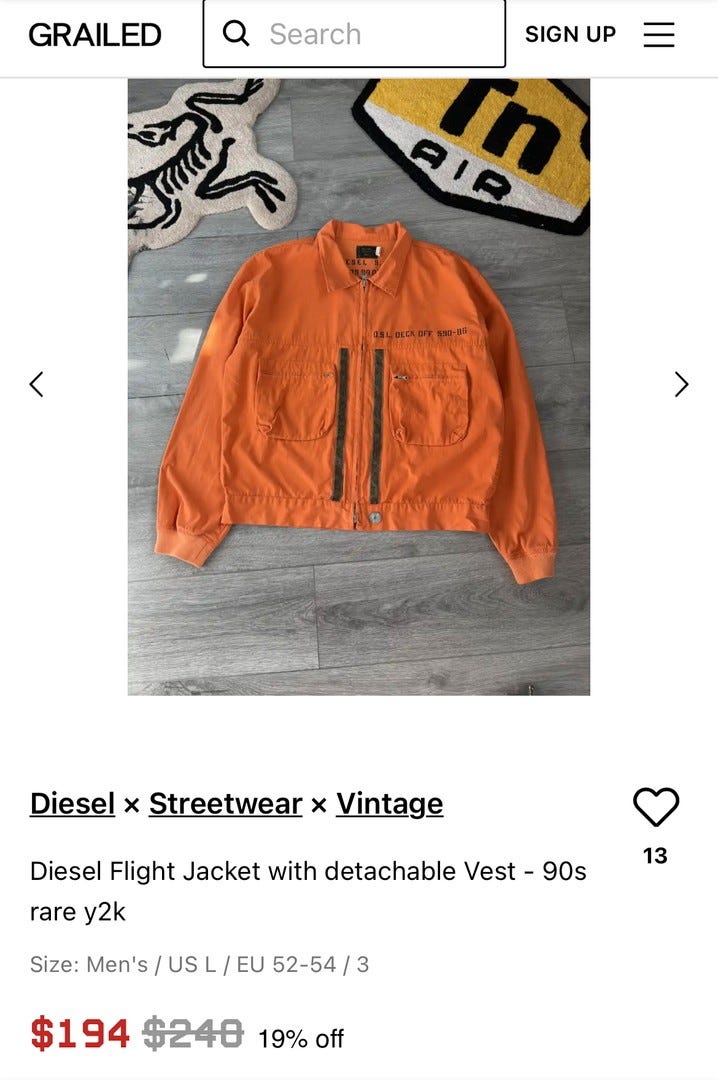Show the next jacket photo
This screenshot has width=718, height=1080.
pos(681,384)
